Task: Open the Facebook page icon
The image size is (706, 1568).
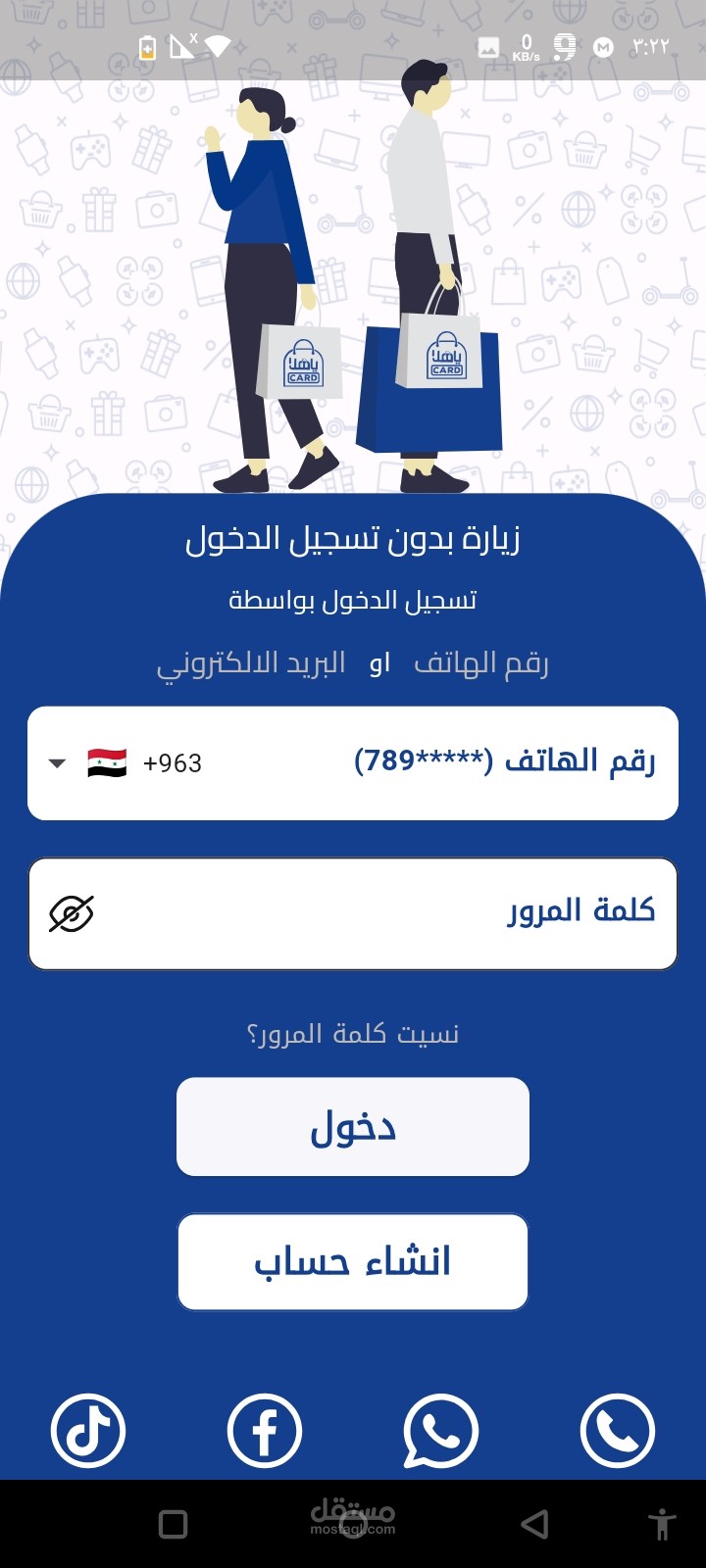Action: 265,1431
